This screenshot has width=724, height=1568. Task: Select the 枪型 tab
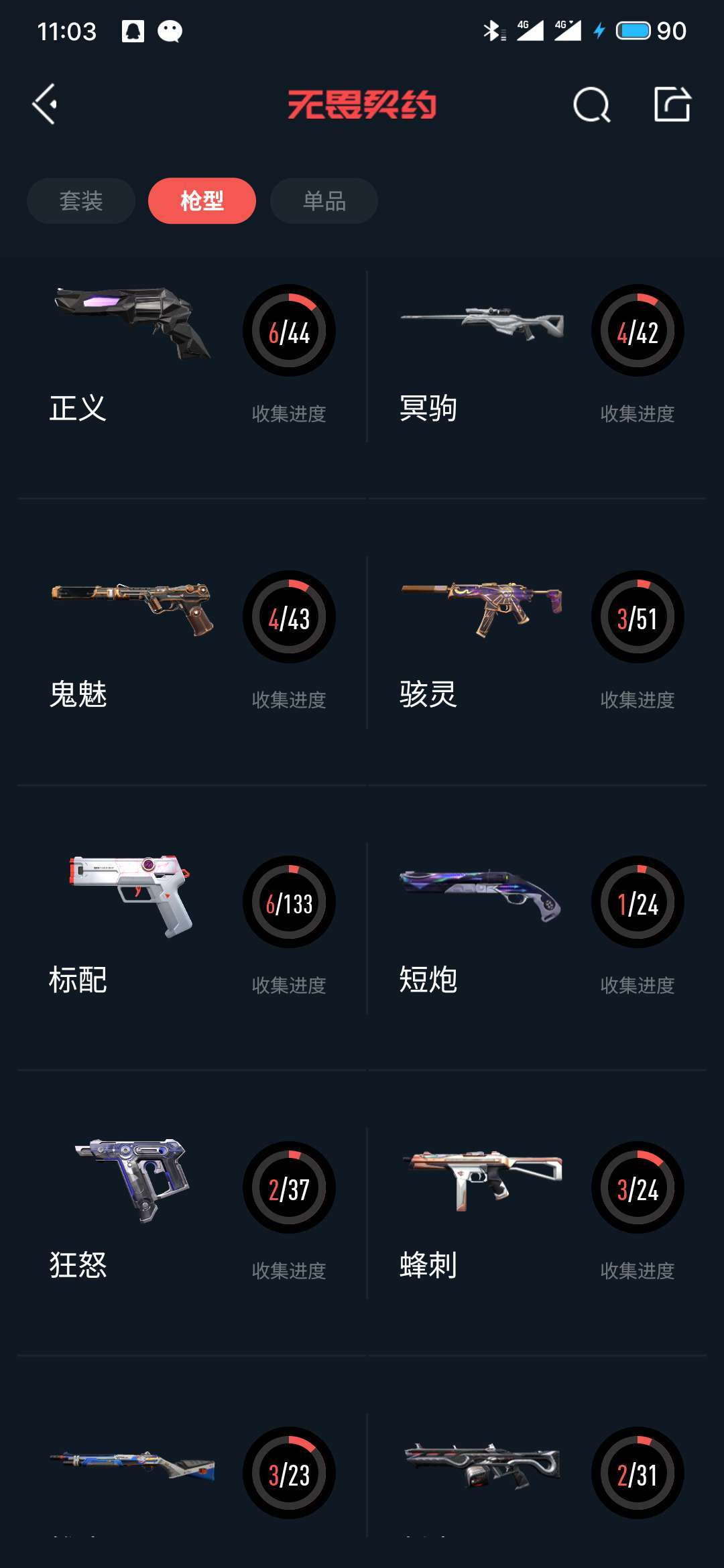coord(202,201)
